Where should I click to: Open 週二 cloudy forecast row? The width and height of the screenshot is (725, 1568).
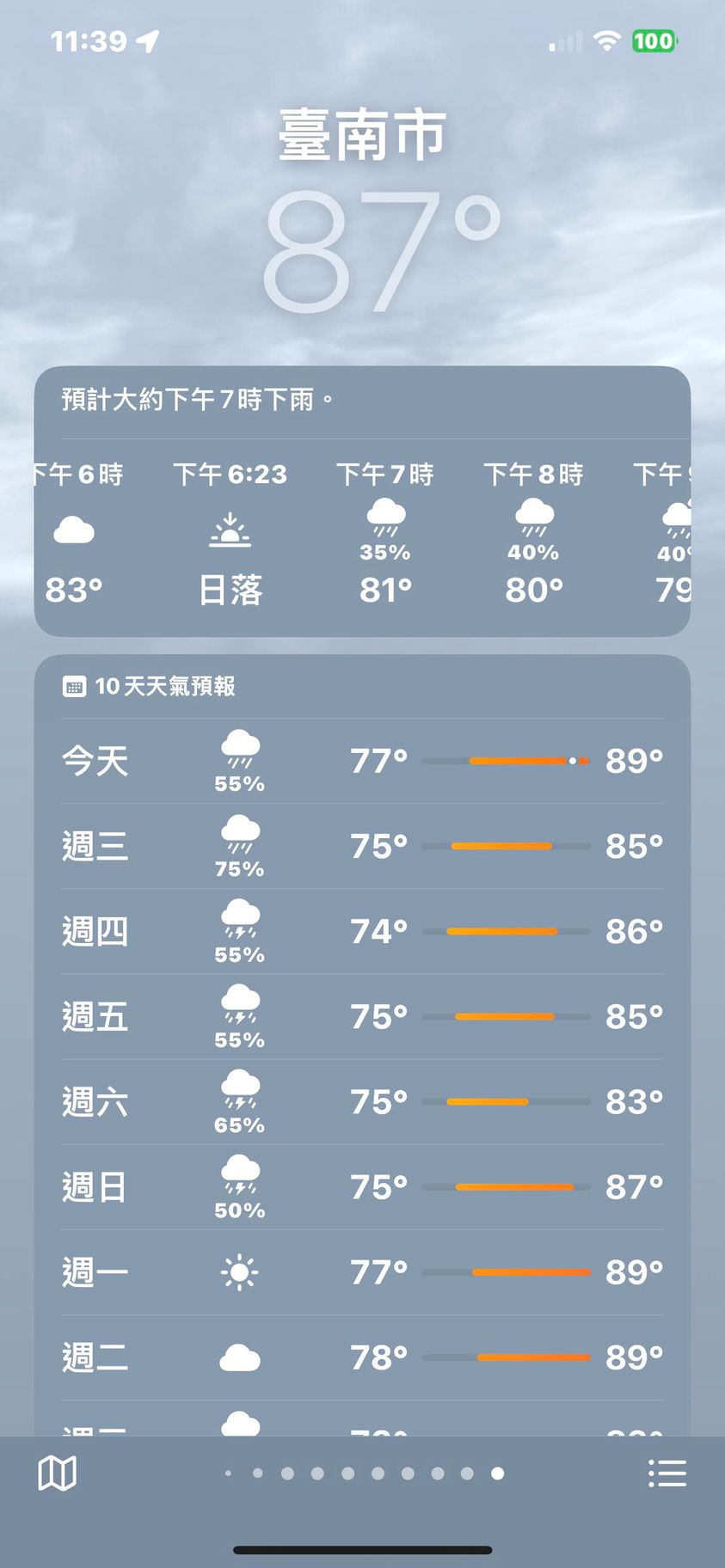[x=362, y=1357]
